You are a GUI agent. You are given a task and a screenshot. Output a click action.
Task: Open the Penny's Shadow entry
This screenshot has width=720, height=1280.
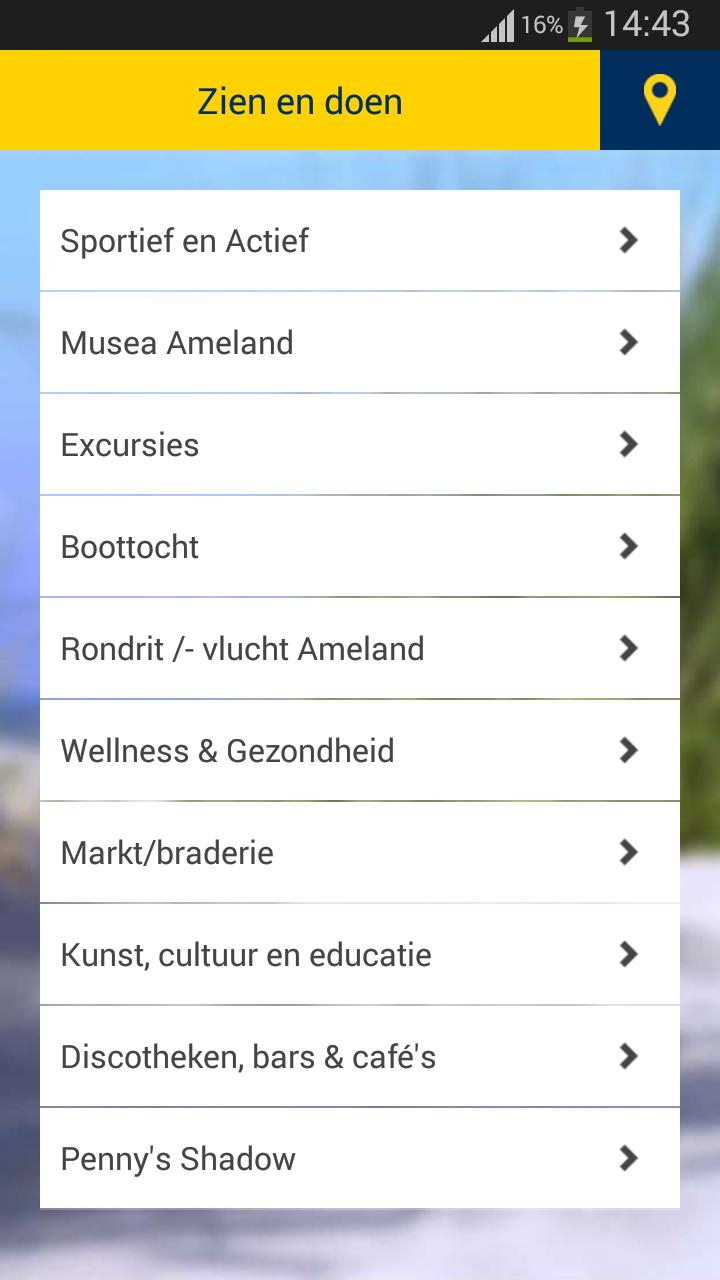[x=360, y=1159]
